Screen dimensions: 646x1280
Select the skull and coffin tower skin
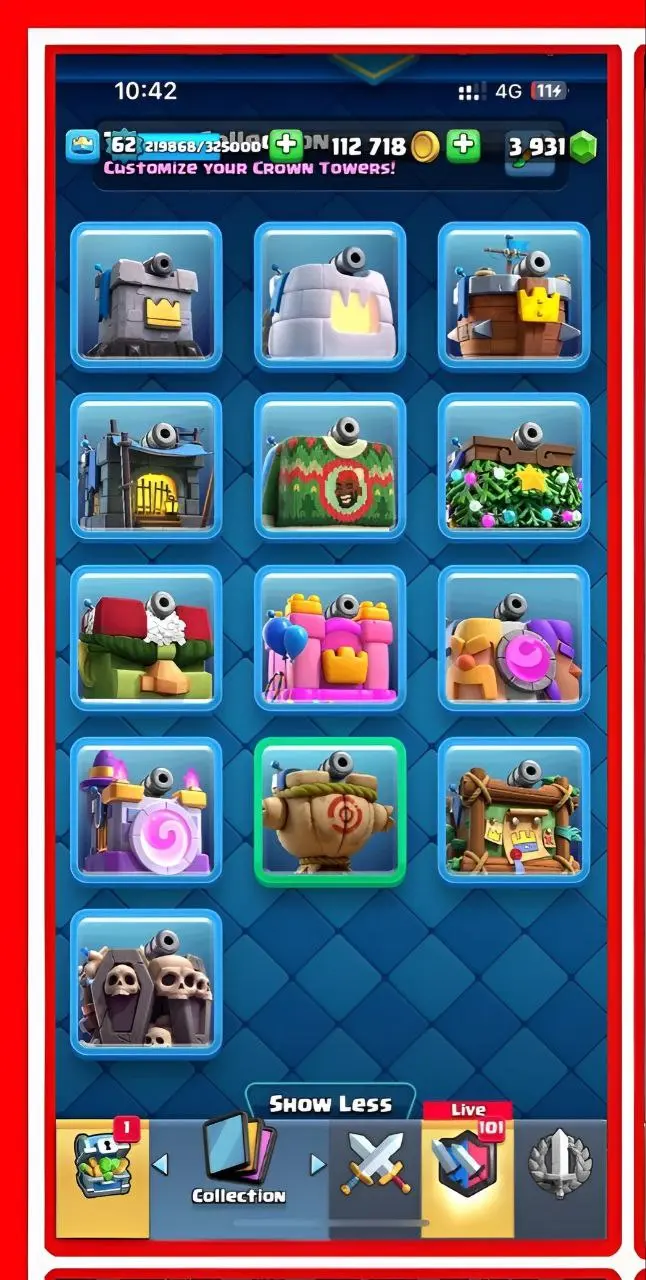pyautogui.click(x=146, y=983)
